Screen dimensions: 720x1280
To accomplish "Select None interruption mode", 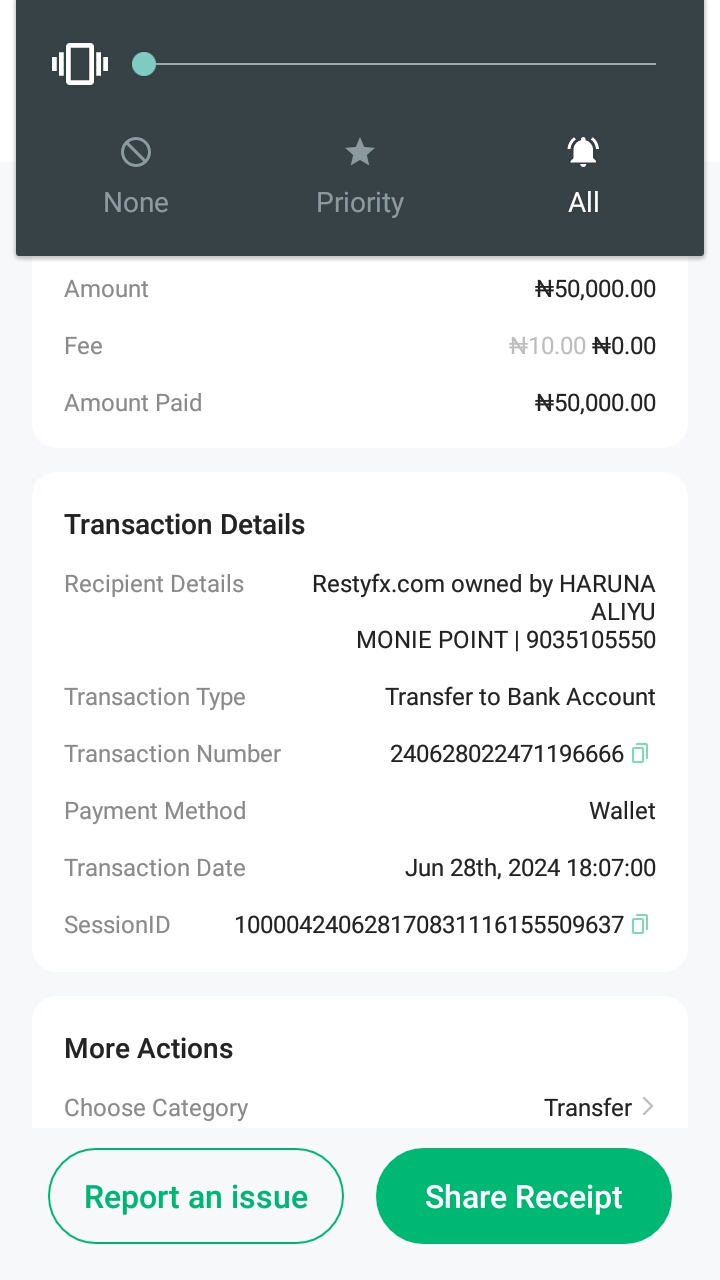I will pyautogui.click(x=136, y=177).
